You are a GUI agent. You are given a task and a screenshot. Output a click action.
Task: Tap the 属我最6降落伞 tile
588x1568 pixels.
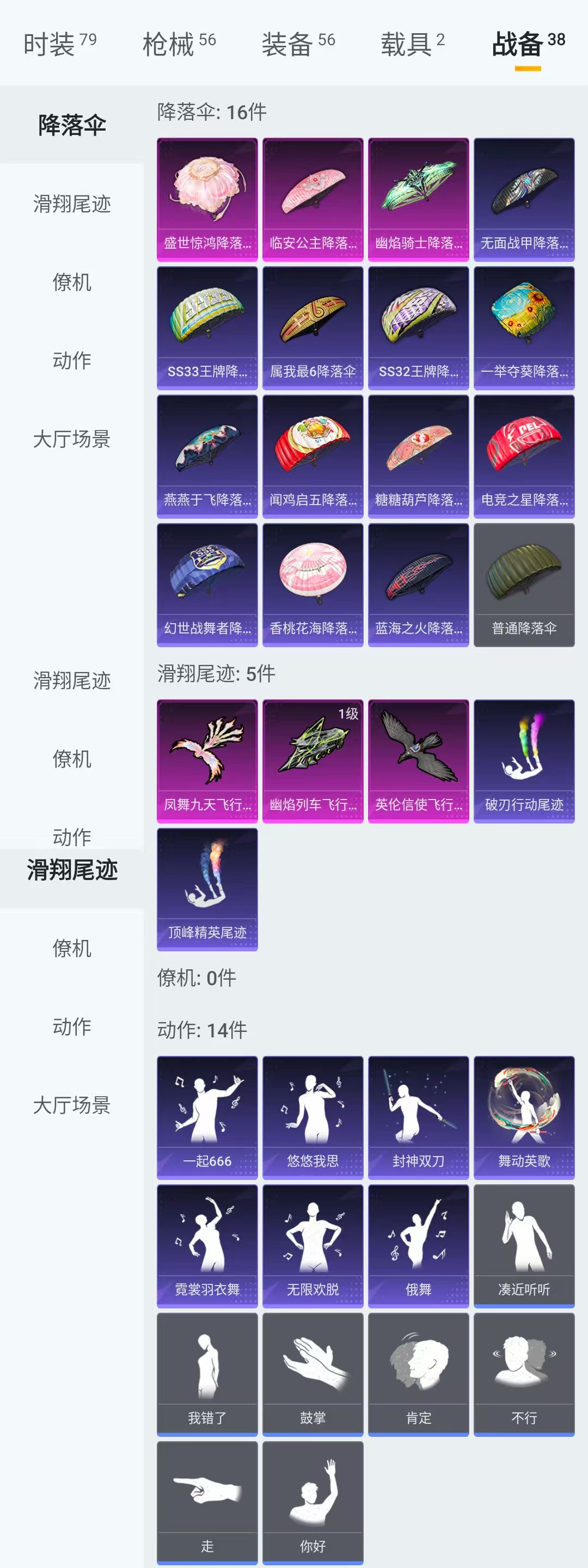coord(313,328)
